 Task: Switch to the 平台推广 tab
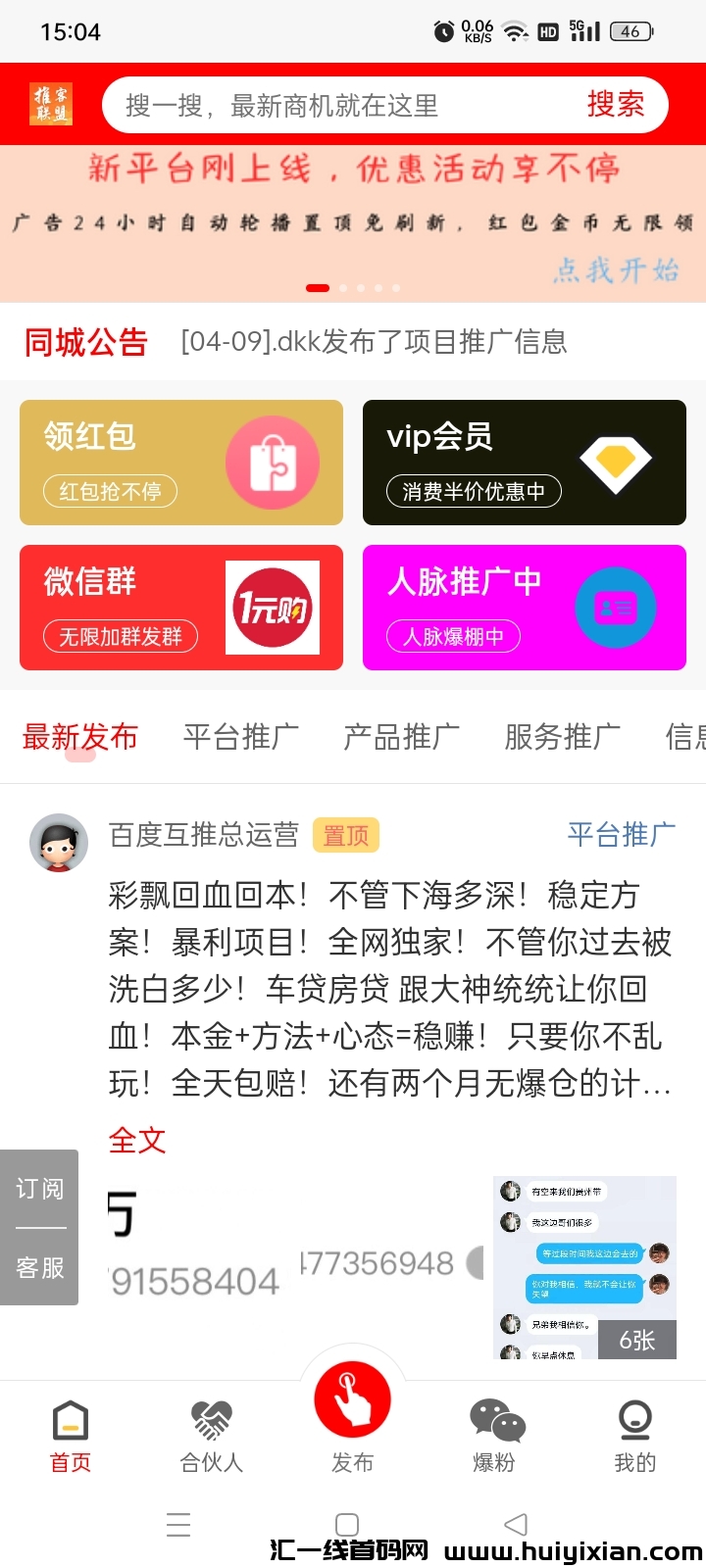240,737
